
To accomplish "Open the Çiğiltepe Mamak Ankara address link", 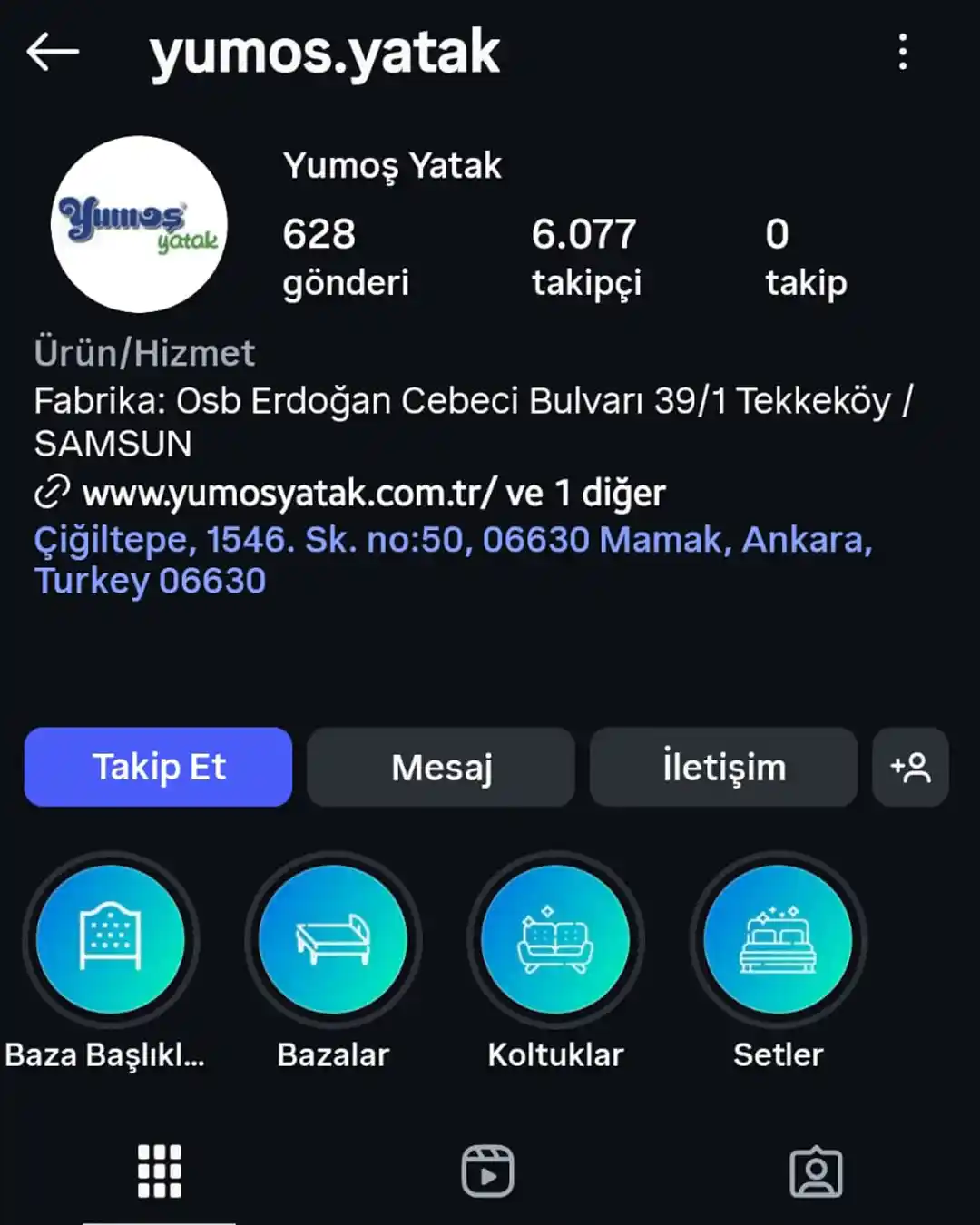I will 452,560.
